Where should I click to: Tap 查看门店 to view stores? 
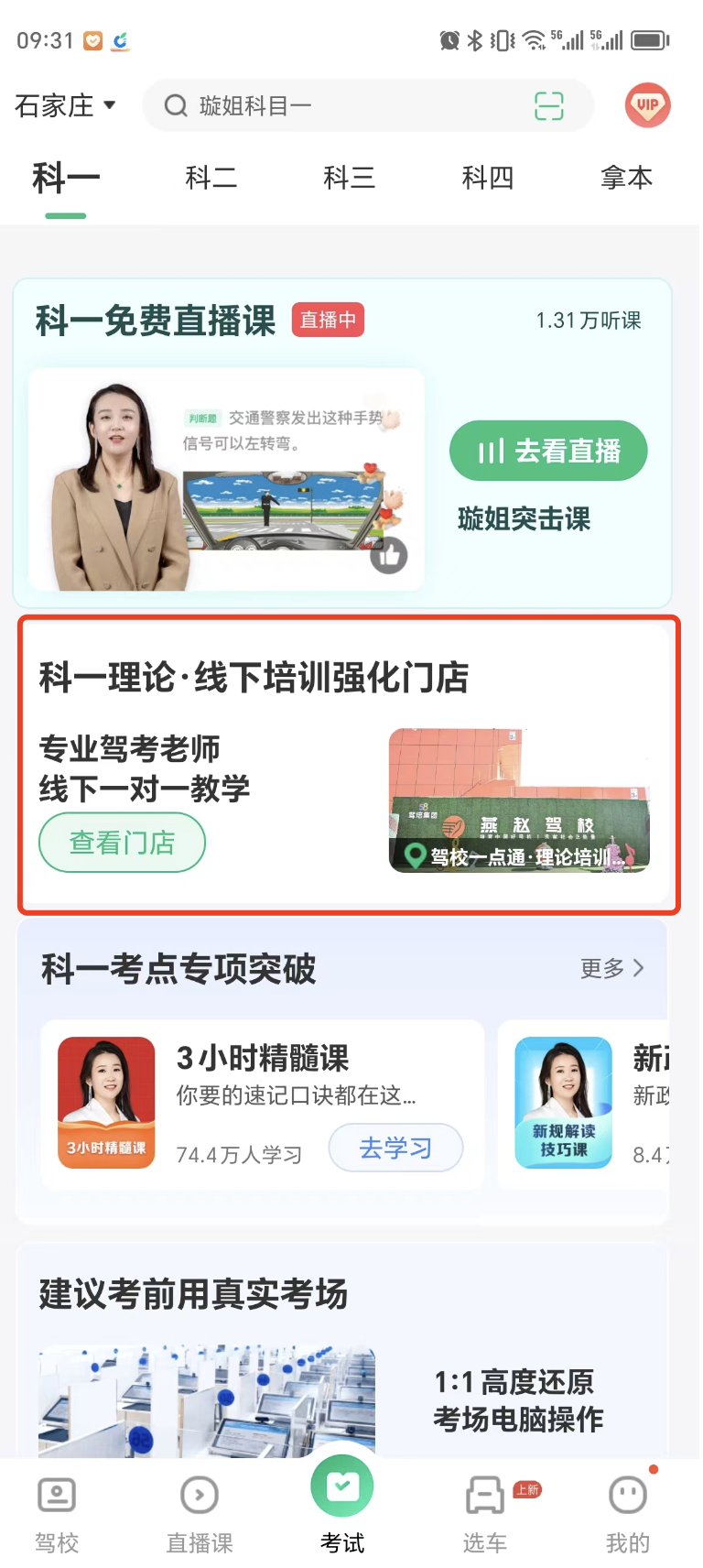click(122, 843)
